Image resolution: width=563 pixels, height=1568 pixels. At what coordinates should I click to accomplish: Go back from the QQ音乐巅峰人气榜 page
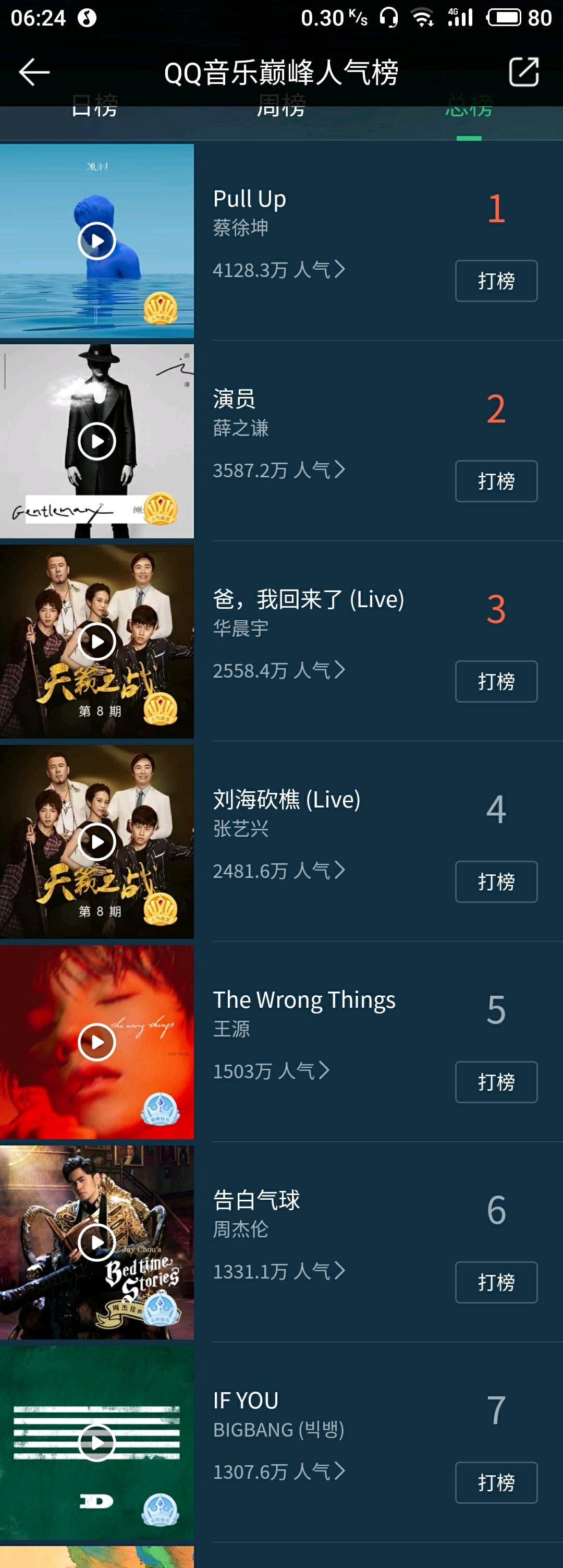click(x=34, y=73)
